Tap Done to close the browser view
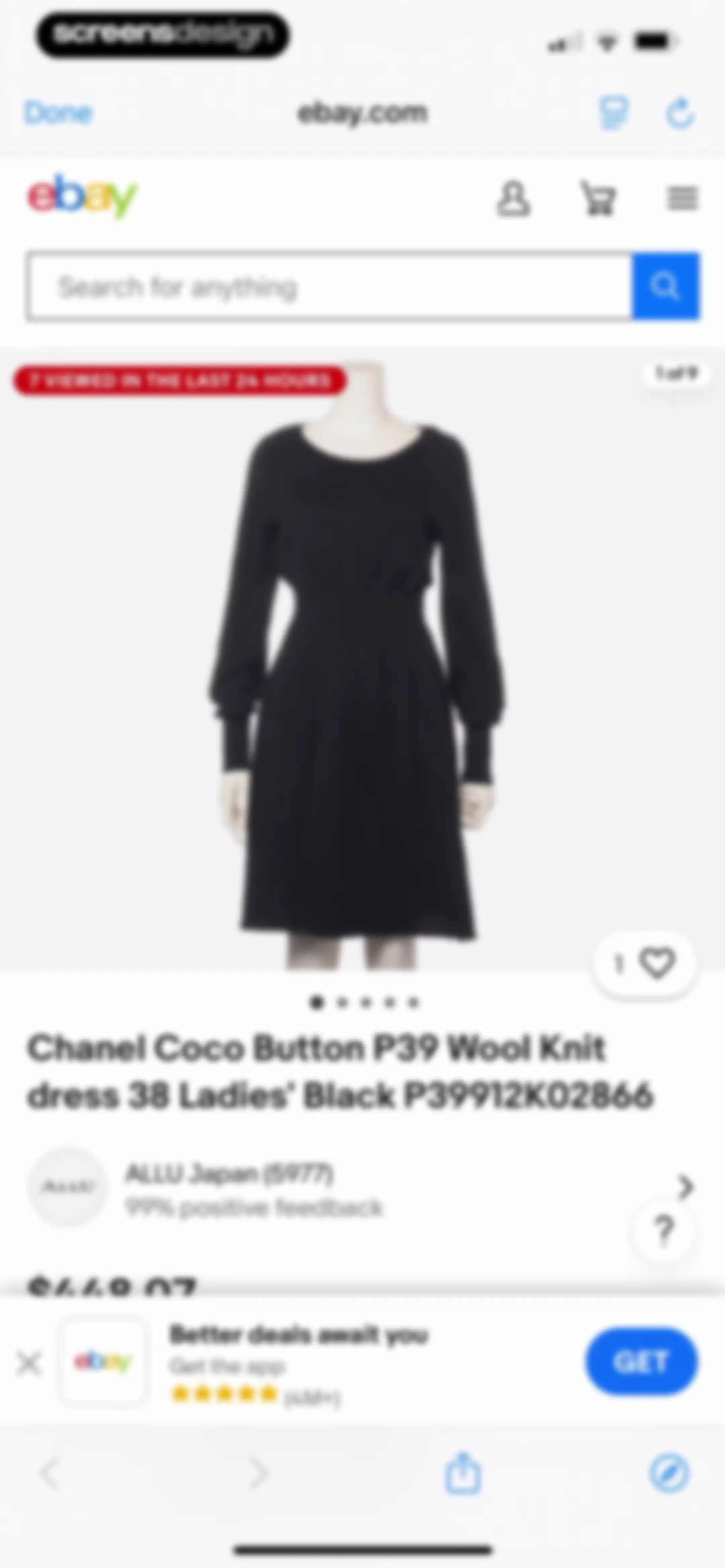The image size is (725, 1568). tap(58, 112)
